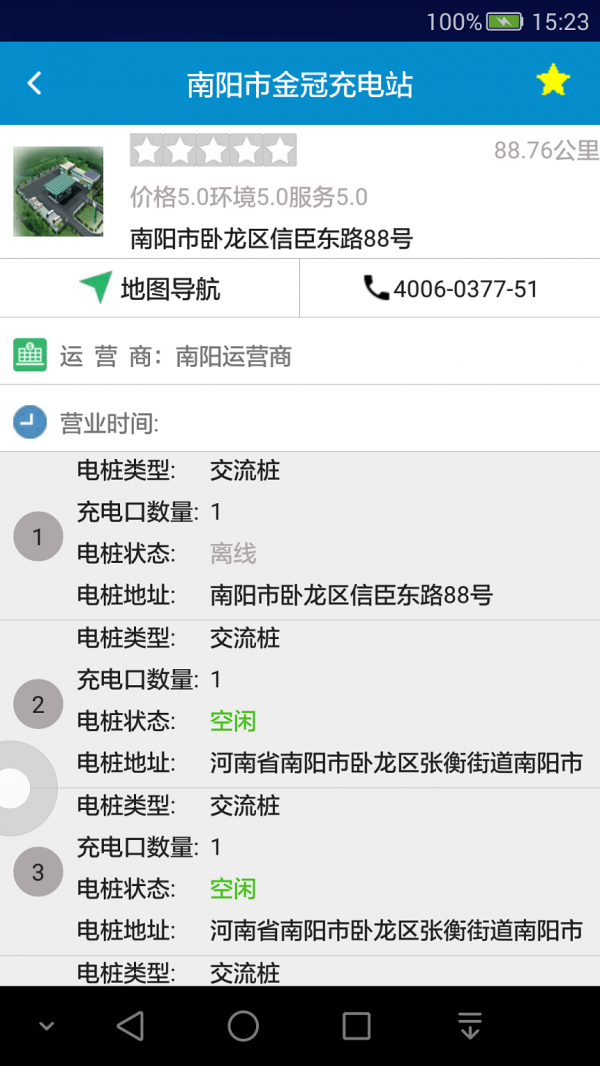Image resolution: width=600 pixels, height=1066 pixels.
Task: Open the charging station photo
Action: tap(58, 191)
